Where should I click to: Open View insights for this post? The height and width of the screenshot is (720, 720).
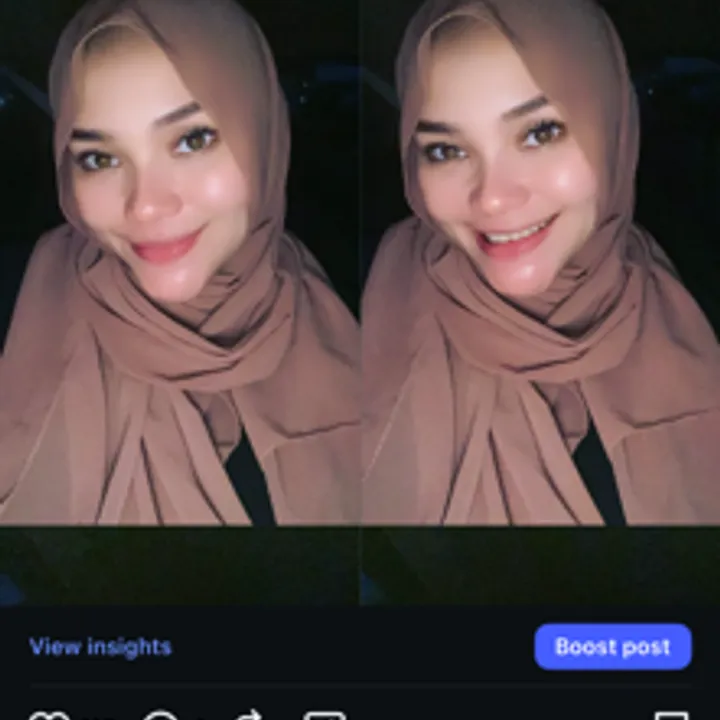coord(100,647)
